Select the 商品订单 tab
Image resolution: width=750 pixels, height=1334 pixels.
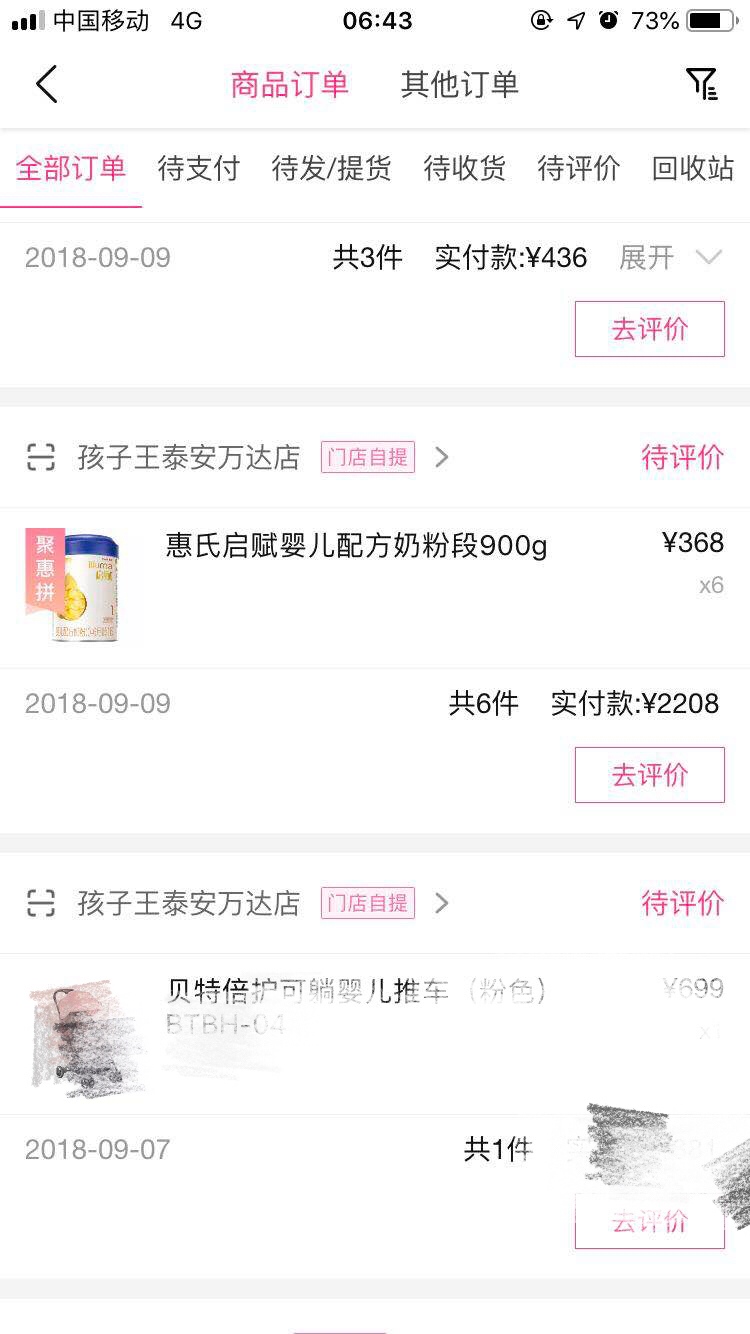[x=289, y=85]
